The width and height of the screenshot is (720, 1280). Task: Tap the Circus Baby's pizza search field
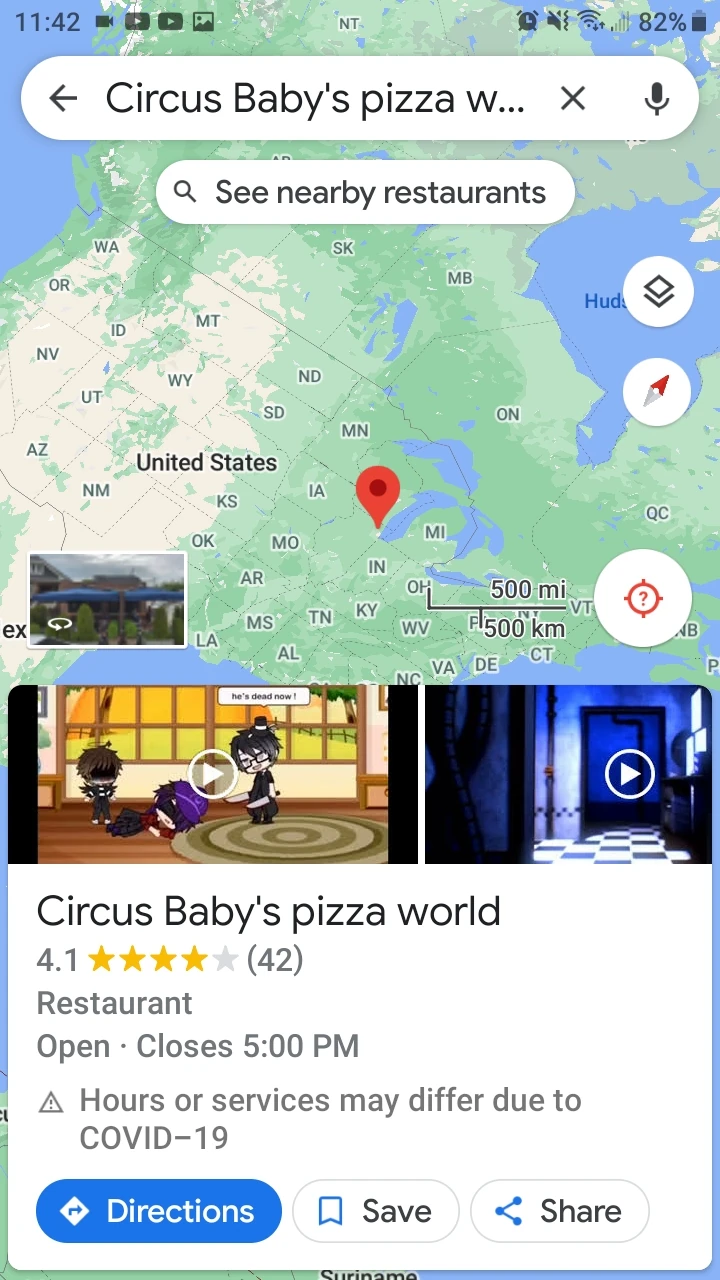pos(315,98)
